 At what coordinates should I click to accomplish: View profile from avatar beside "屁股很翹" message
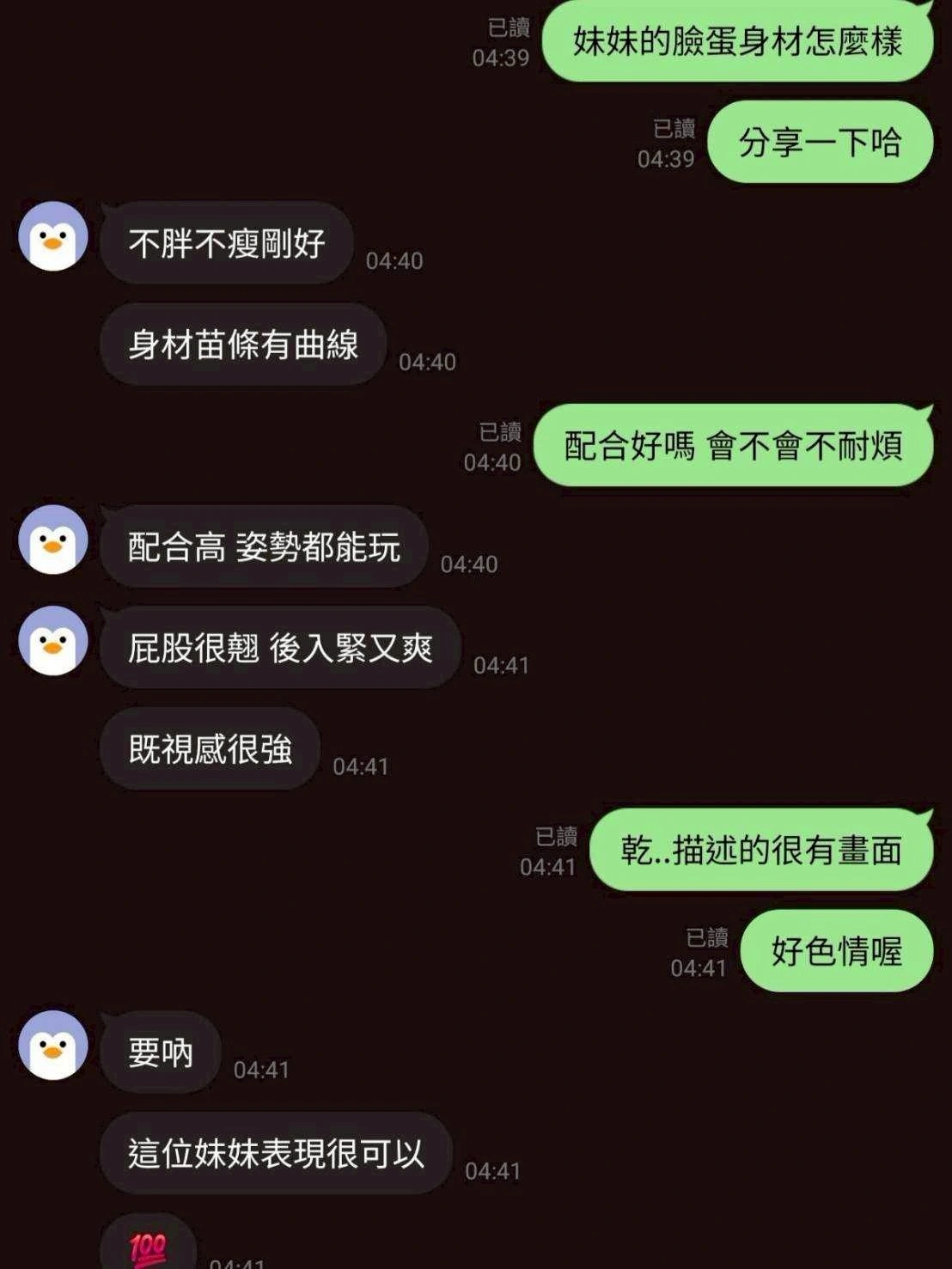coord(53,642)
